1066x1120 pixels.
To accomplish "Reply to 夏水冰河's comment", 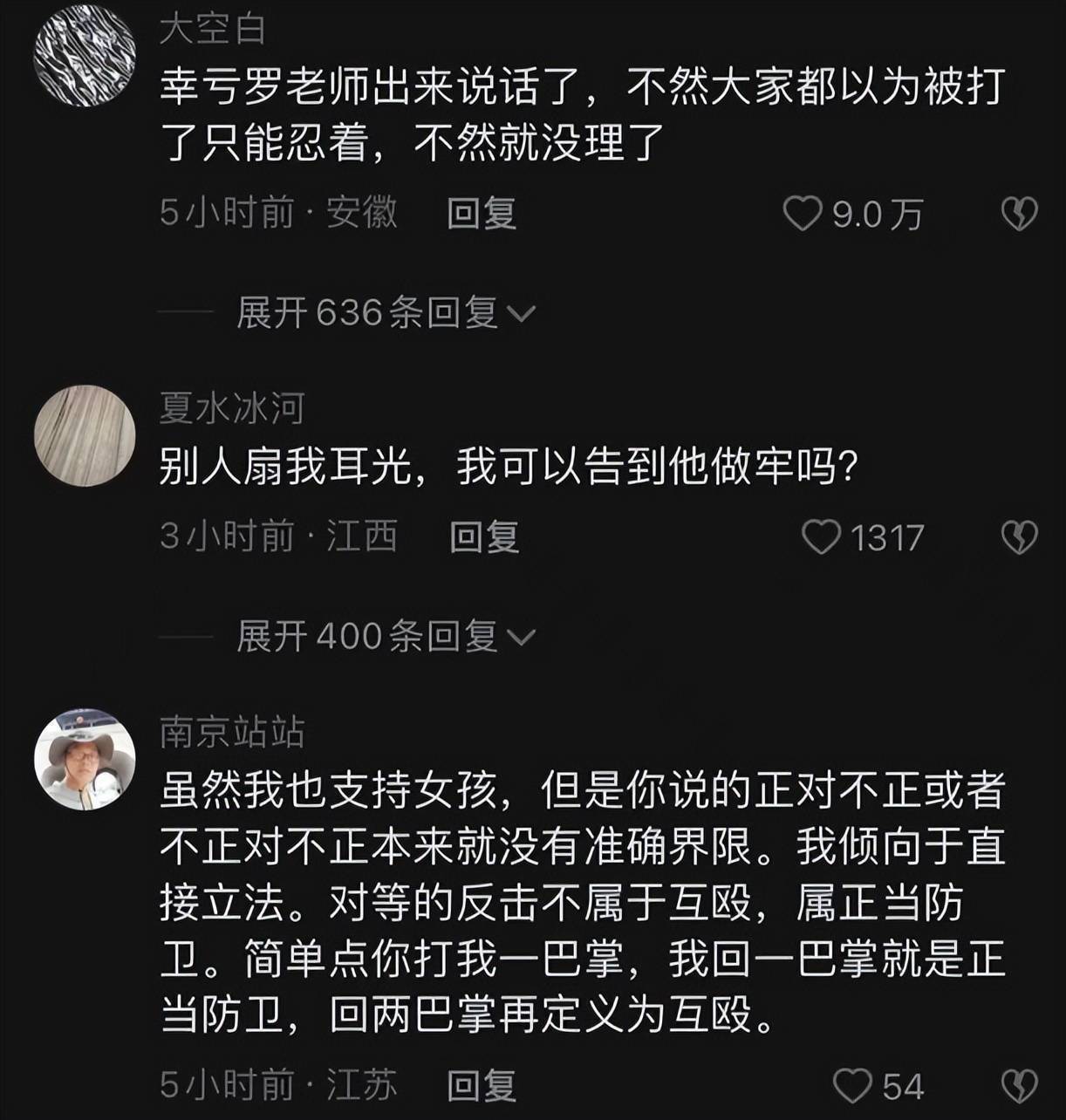I will click(x=484, y=536).
